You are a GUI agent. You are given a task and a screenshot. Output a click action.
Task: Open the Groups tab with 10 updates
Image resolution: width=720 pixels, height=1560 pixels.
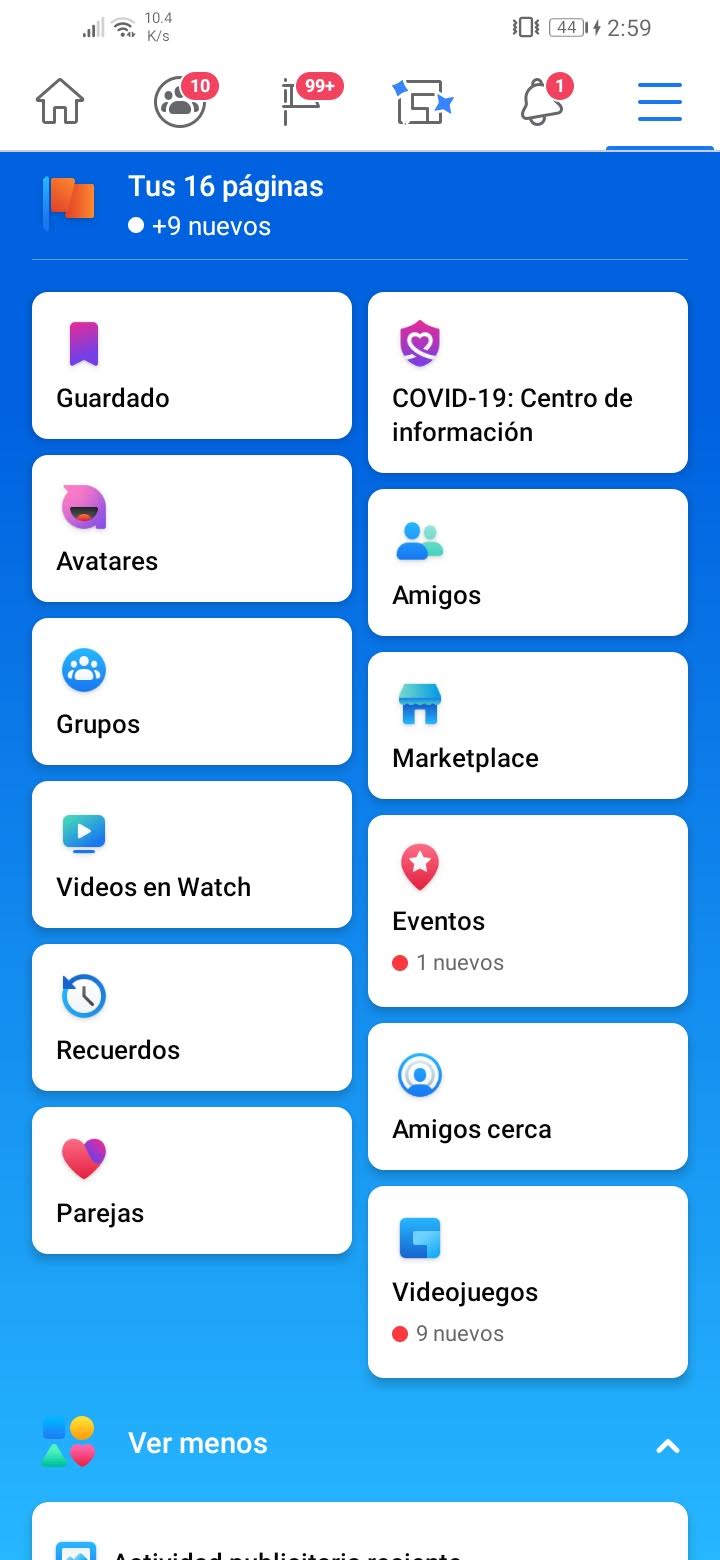pos(180,102)
